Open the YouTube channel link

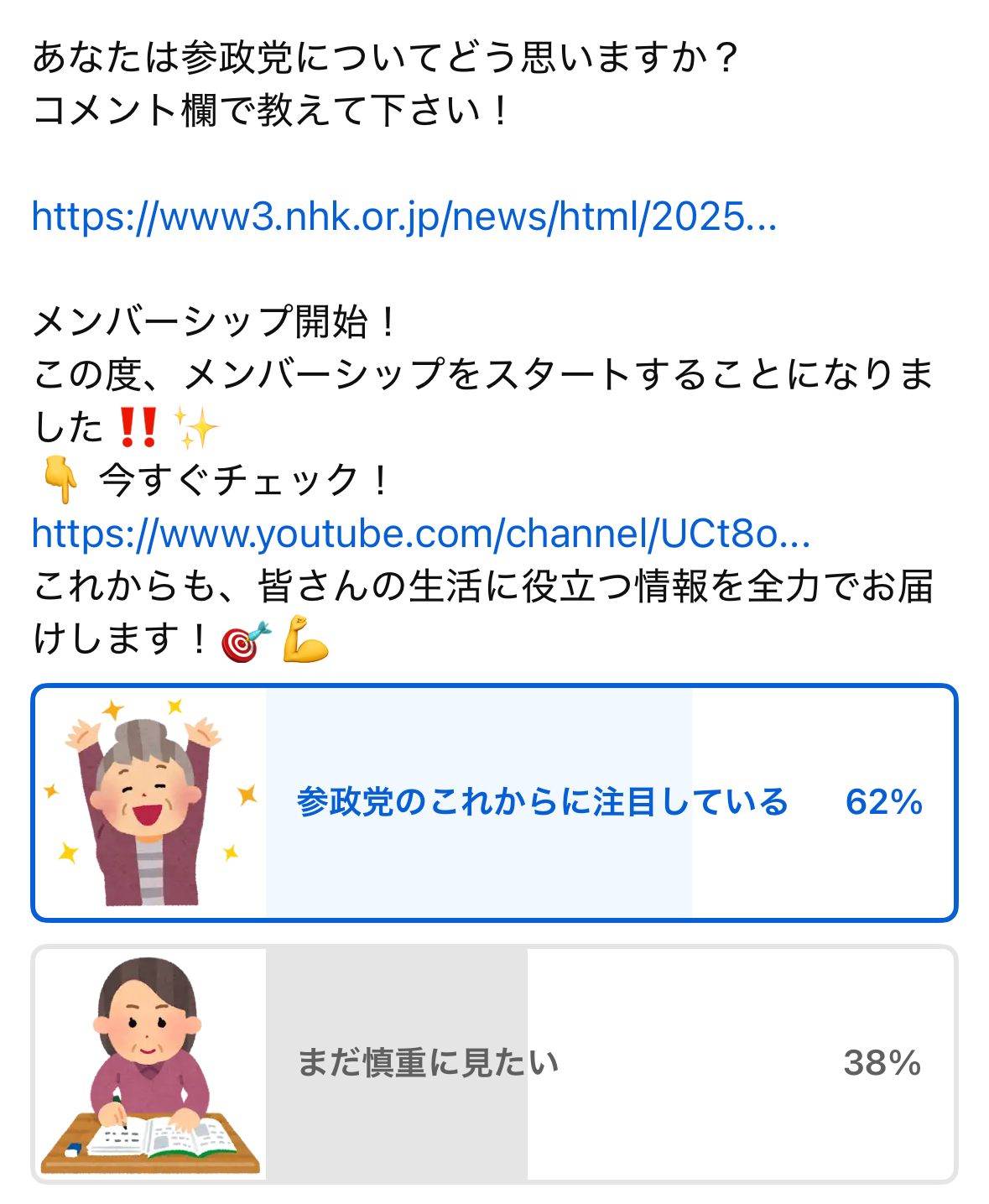(420, 534)
